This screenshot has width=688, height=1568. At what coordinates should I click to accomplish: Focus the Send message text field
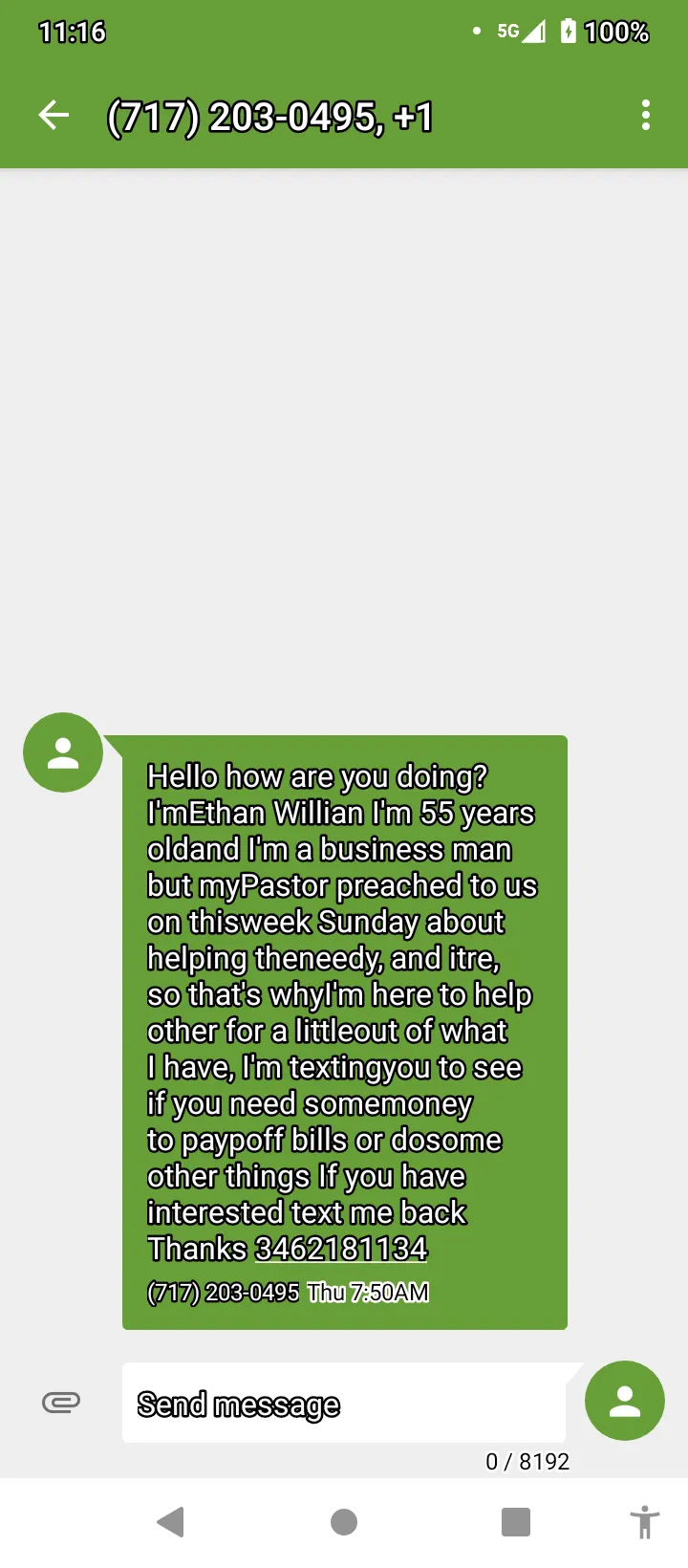[344, 1403]
